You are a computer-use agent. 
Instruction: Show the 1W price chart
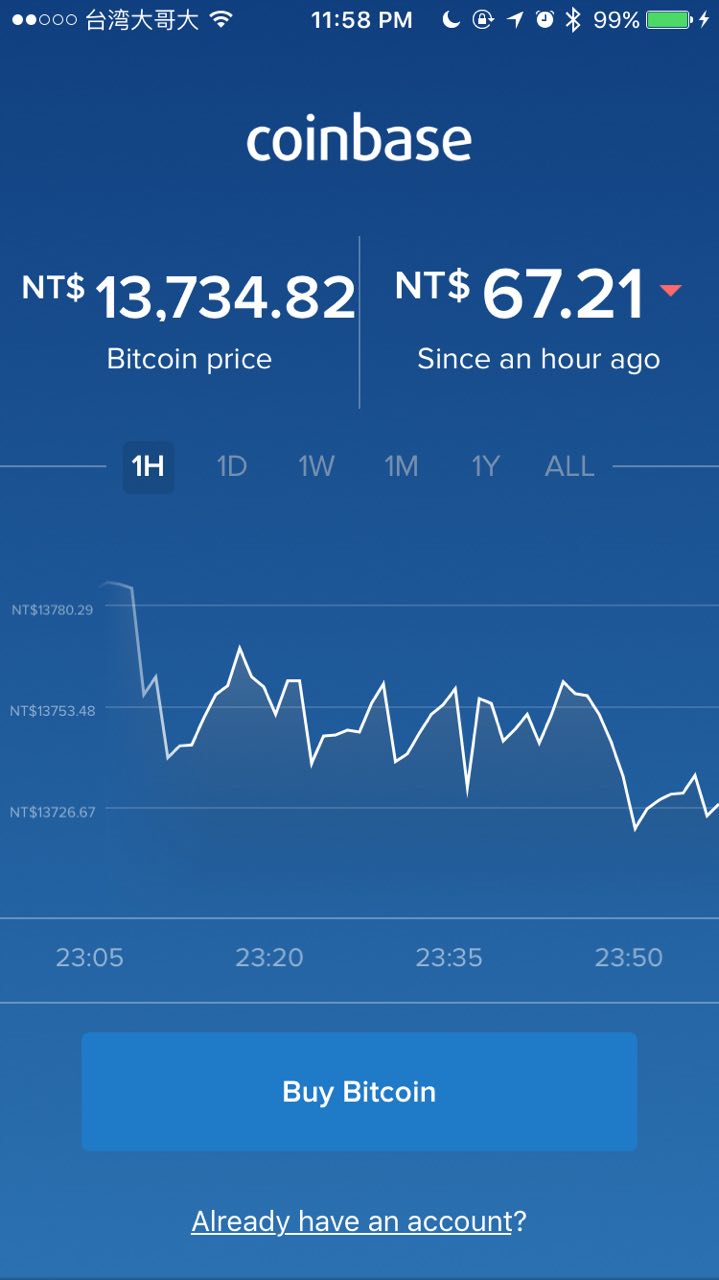316,467
